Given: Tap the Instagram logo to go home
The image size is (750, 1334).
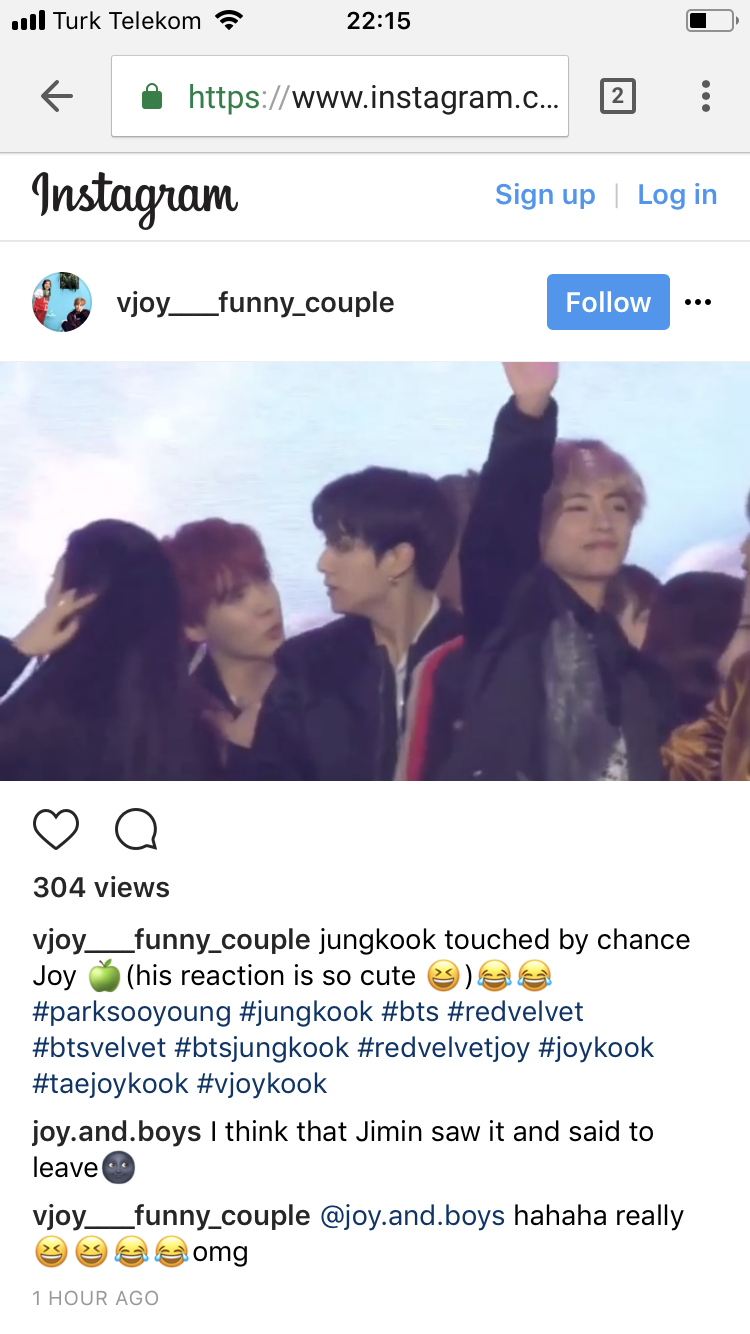Looking at the screenshot, I should click(135, 196).
